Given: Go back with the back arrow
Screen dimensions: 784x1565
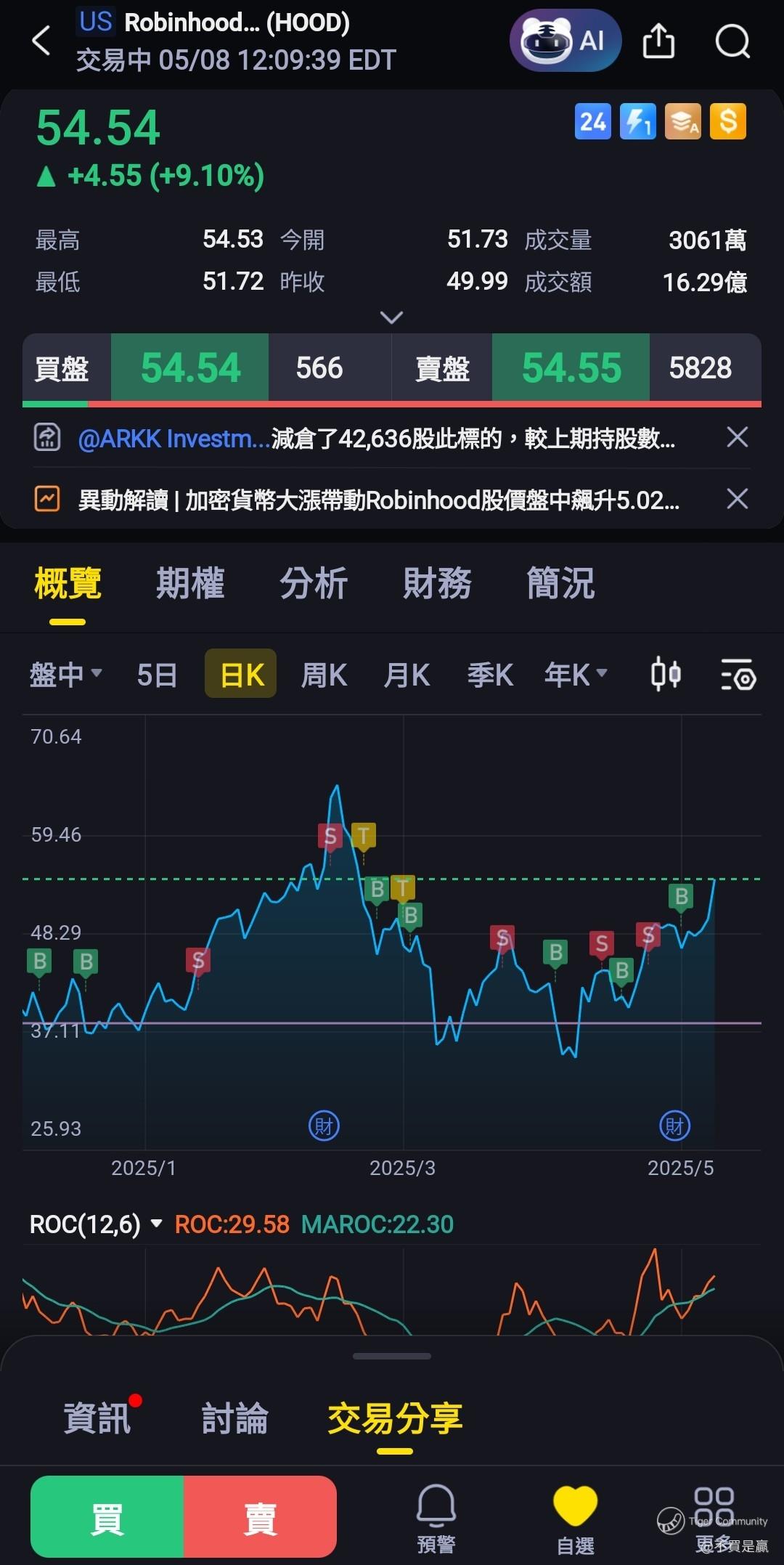Looking at the screenshot, I should pos(41,41).
